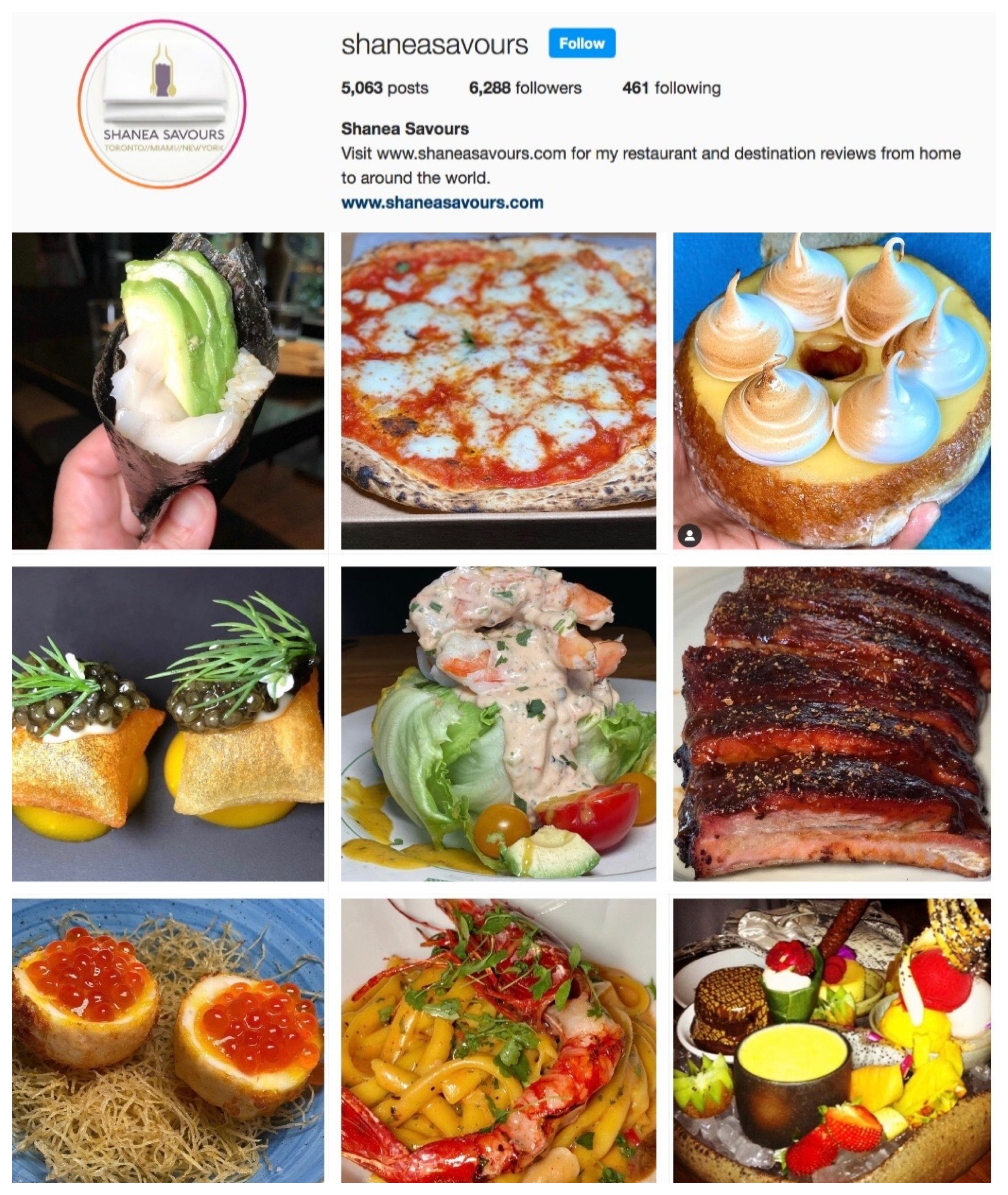
Task: Open the avocado sushi hand roll post
Action: point(168,391)
